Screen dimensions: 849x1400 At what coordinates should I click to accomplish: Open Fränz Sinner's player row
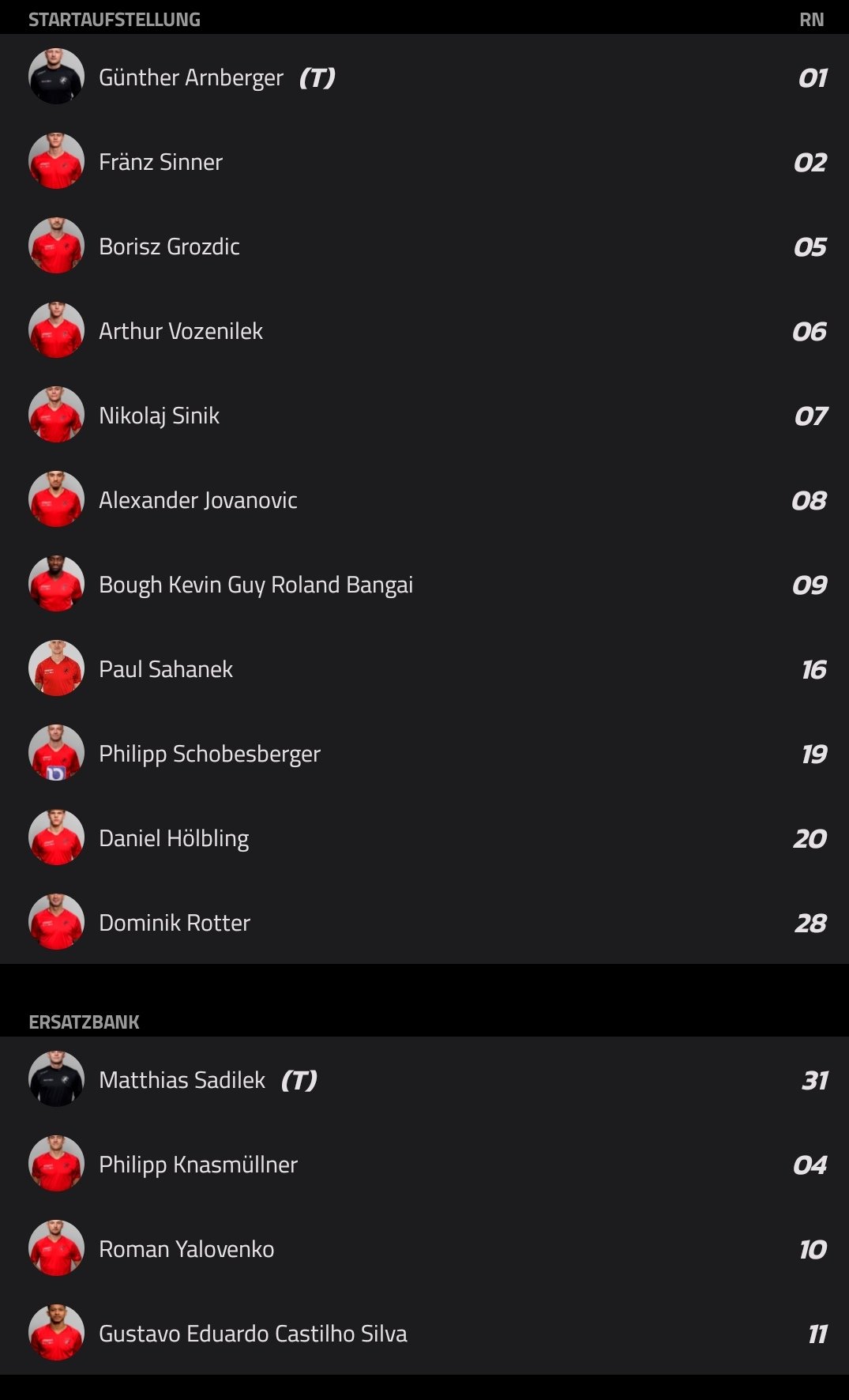(x=424, y=161)
